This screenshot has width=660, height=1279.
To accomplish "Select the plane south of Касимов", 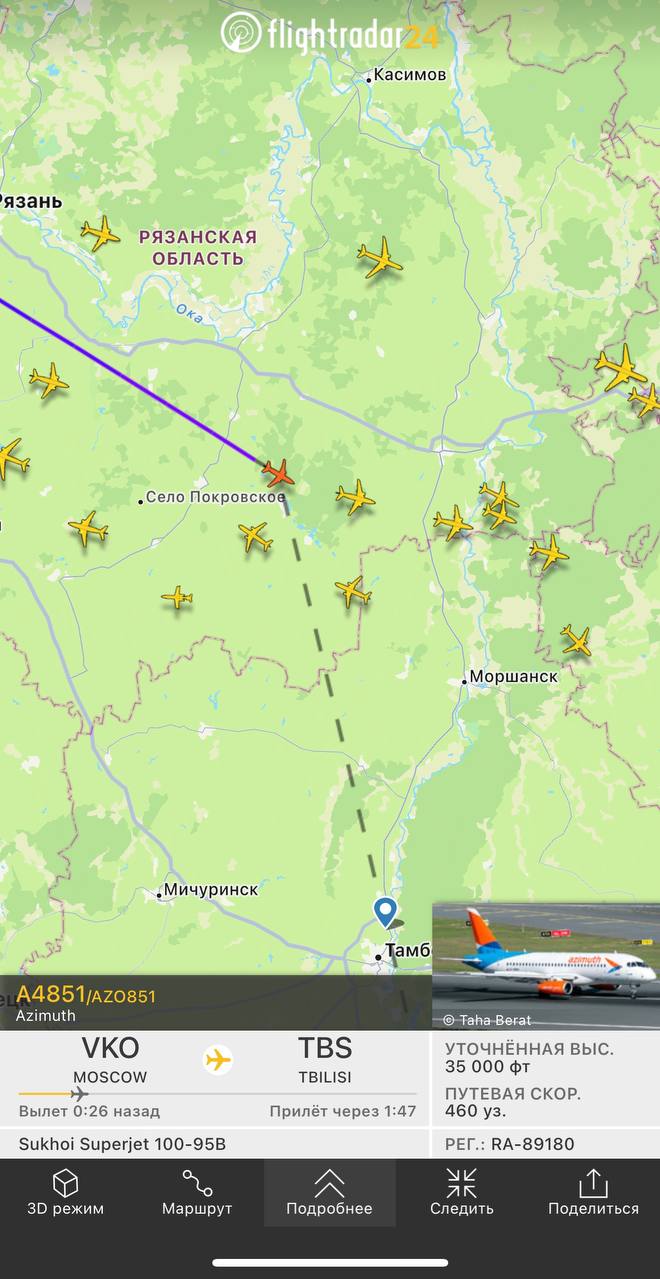I will (x=380, y=258).
